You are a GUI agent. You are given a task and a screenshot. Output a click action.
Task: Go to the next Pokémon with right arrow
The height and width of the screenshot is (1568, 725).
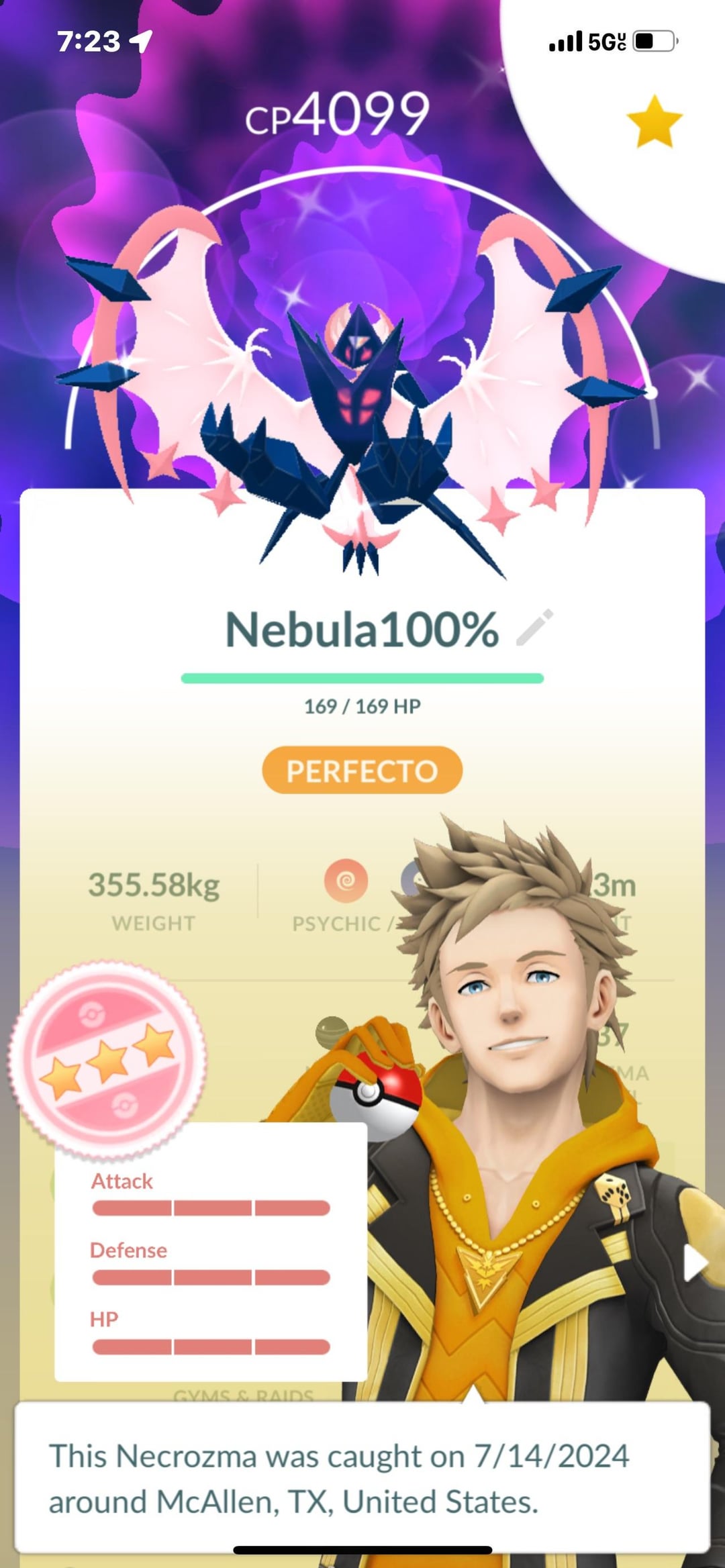pyautogui.click(x=694, y=1265)
